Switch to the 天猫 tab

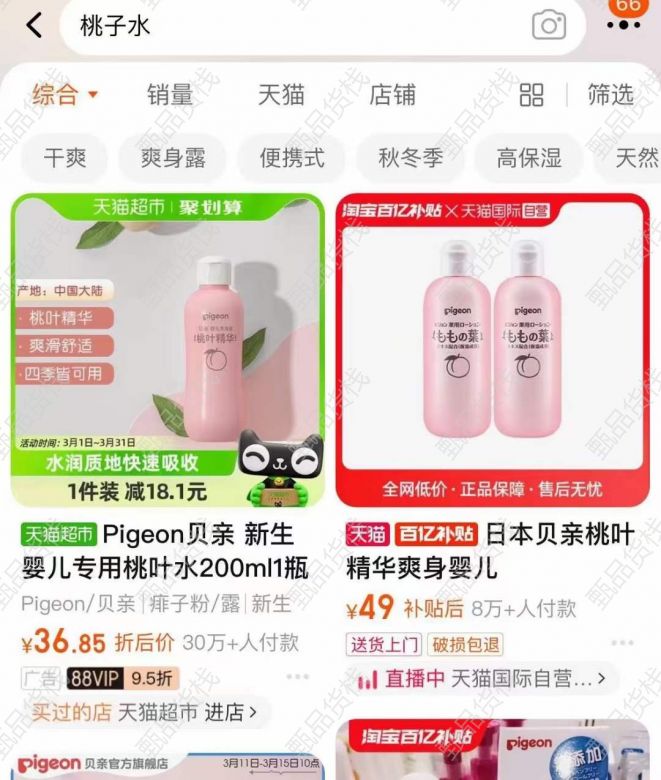[x=281, y=95]
